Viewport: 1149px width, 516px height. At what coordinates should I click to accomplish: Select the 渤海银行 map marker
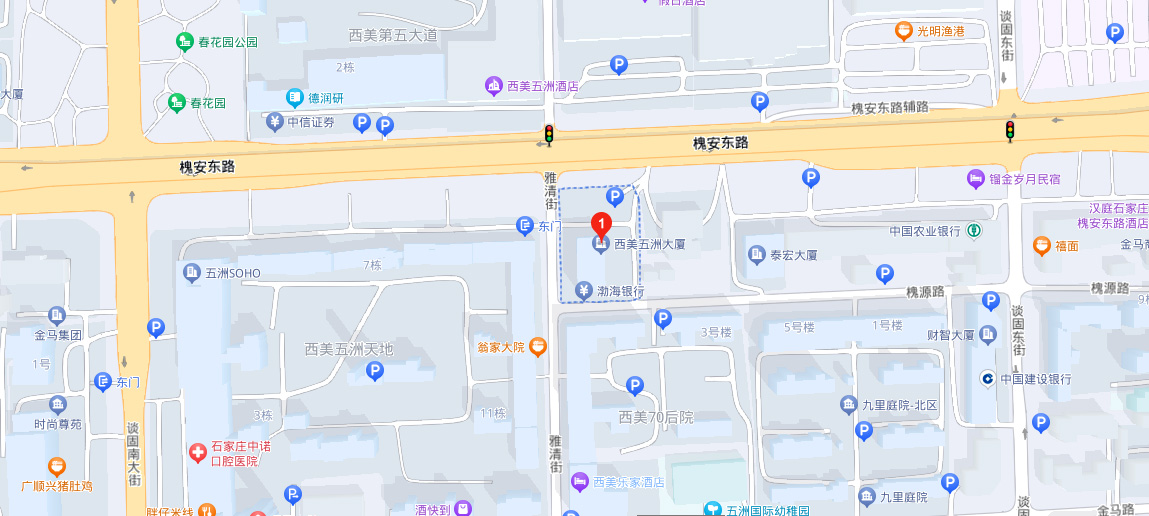(584, 291)
